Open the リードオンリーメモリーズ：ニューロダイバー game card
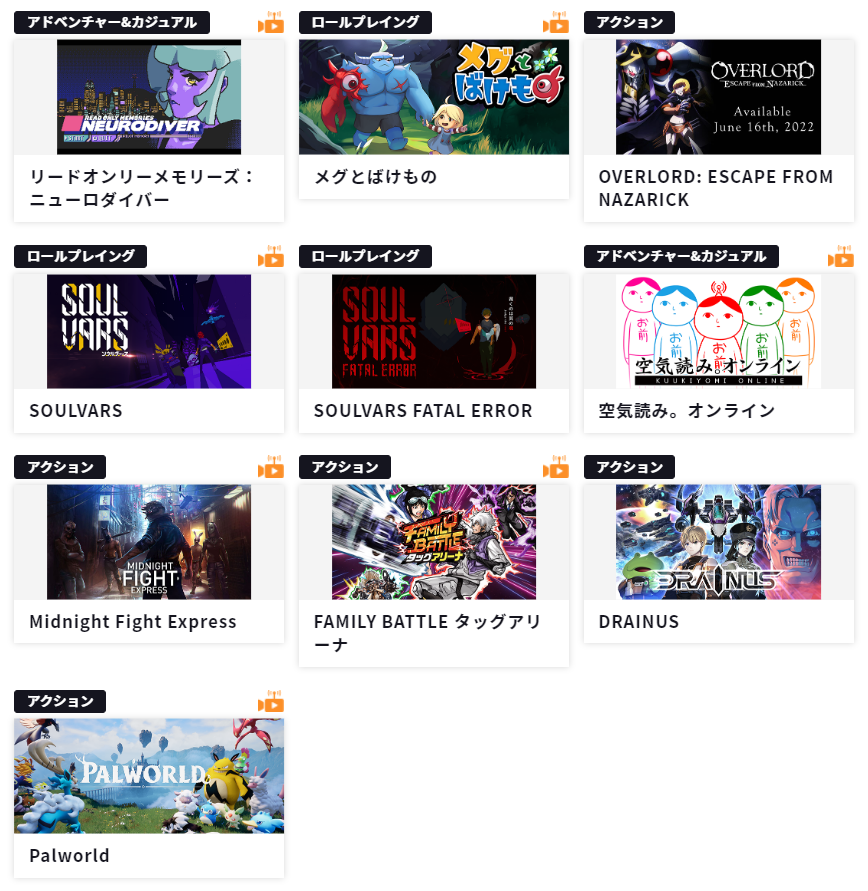This screenshot has width=868, height=891. pyautogui.click(x=148, y=97)
